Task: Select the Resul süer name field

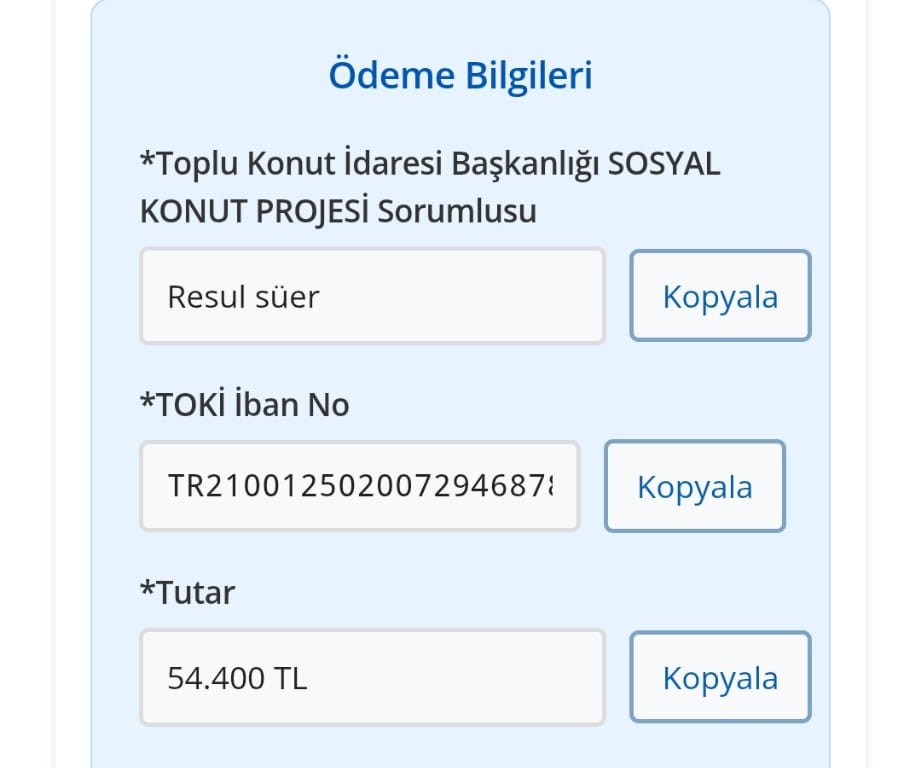Action: pos(371,296)
